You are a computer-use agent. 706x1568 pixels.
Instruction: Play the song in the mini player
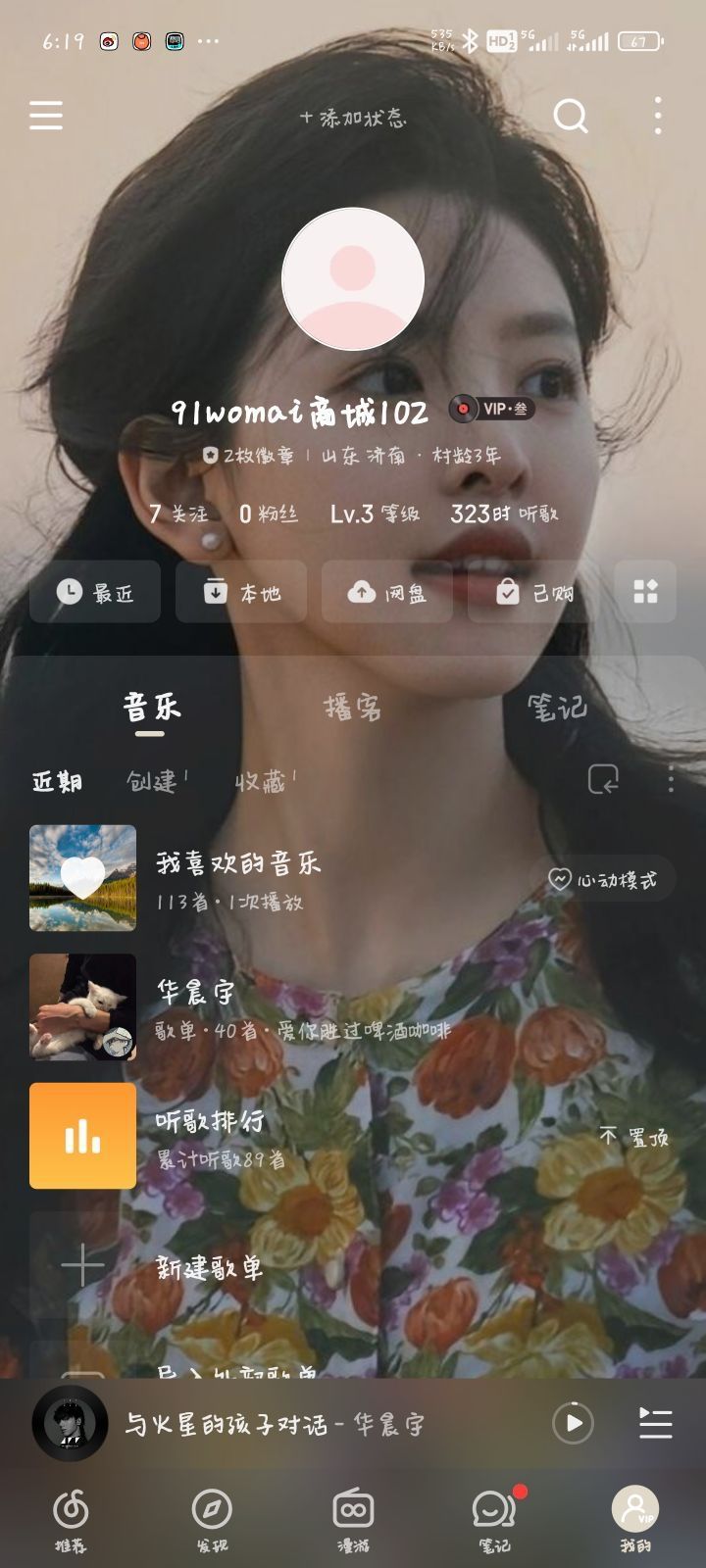pyautogui.click(x=573, y=1423)
